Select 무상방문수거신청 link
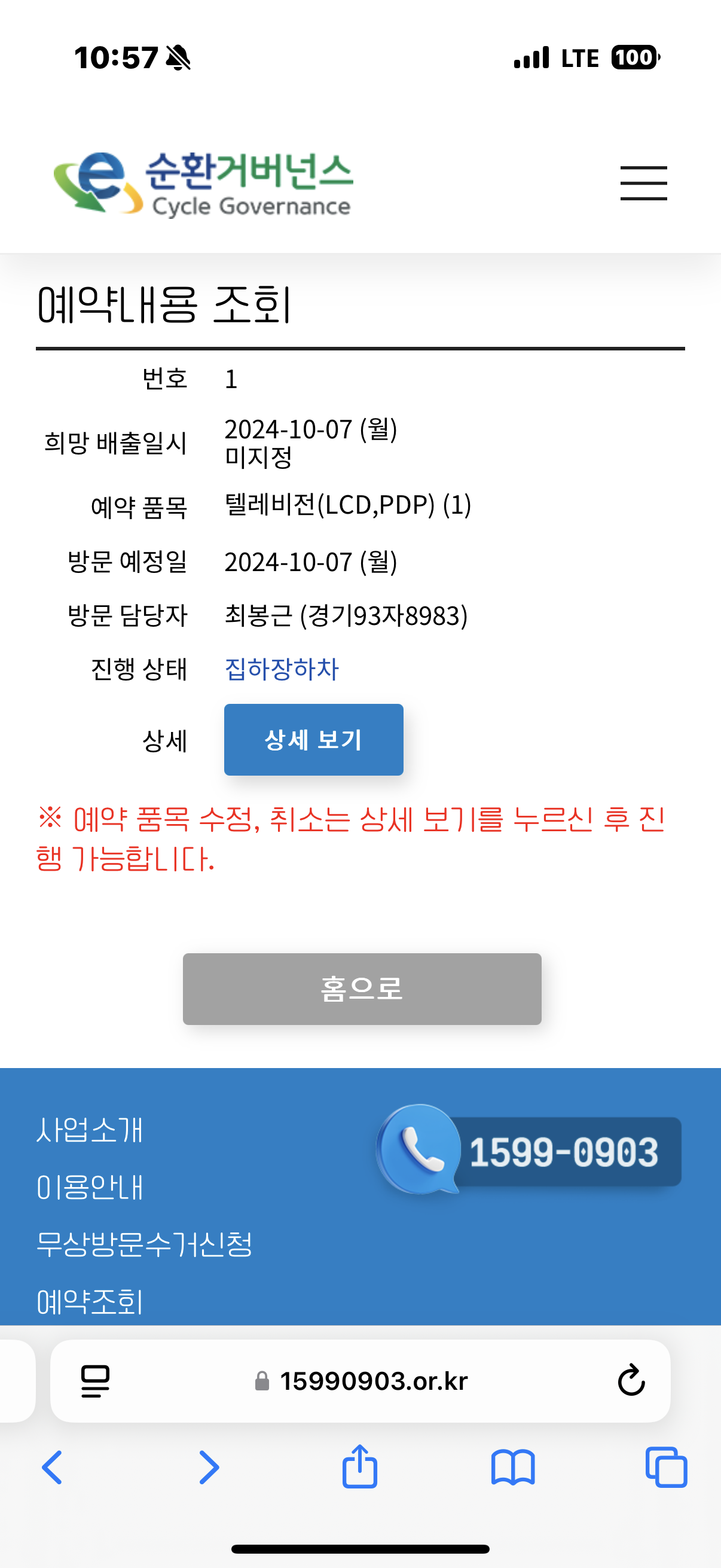Screen dimensions: 721x1568 tap(144, 1244)
